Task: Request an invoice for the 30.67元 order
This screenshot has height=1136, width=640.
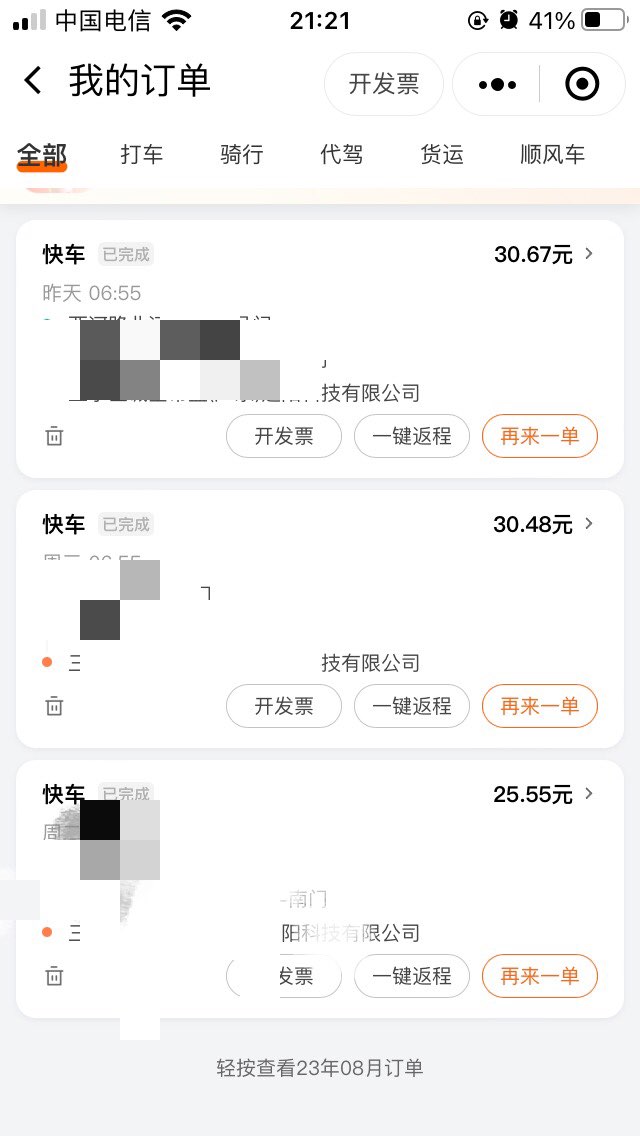Action: click(284, 436)
